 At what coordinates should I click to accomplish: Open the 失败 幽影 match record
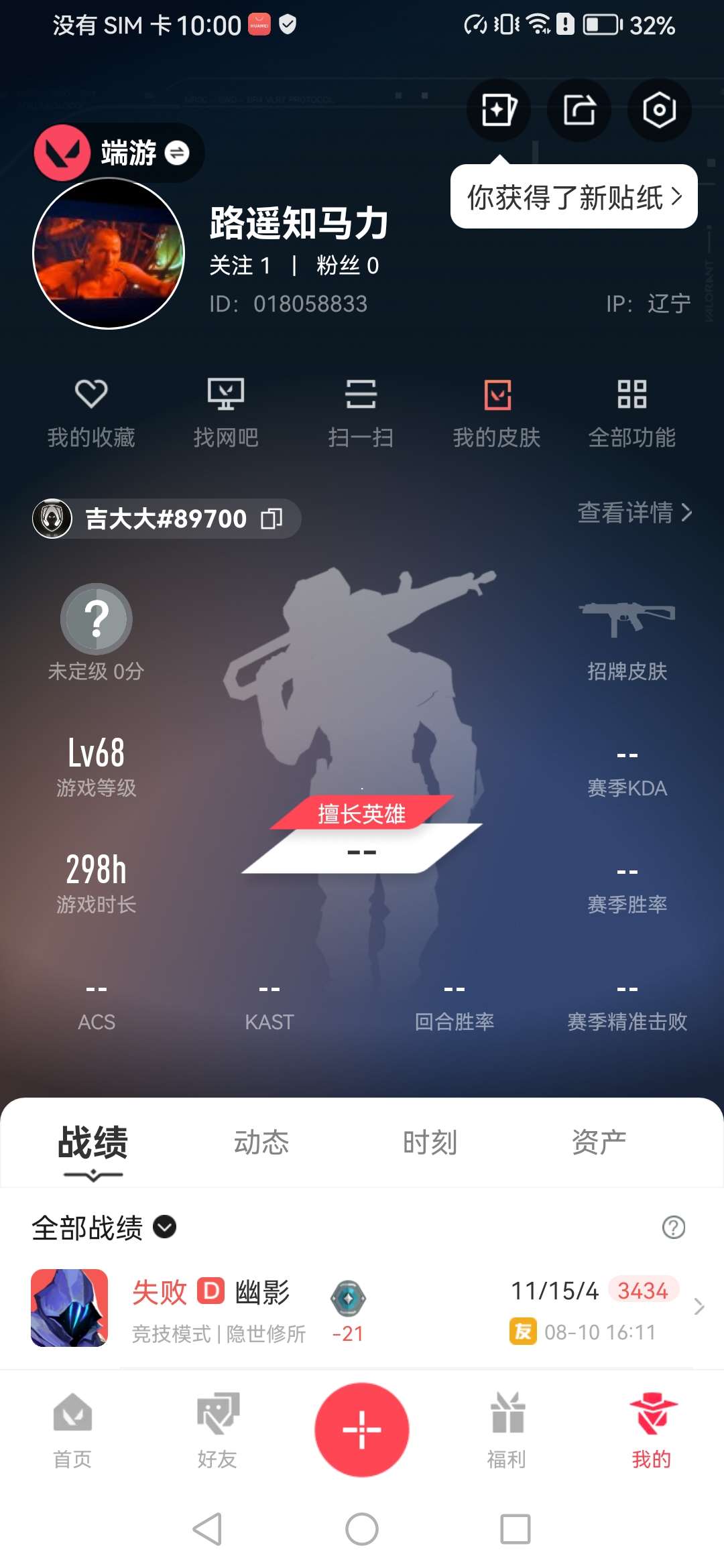tap(362, 1308)
